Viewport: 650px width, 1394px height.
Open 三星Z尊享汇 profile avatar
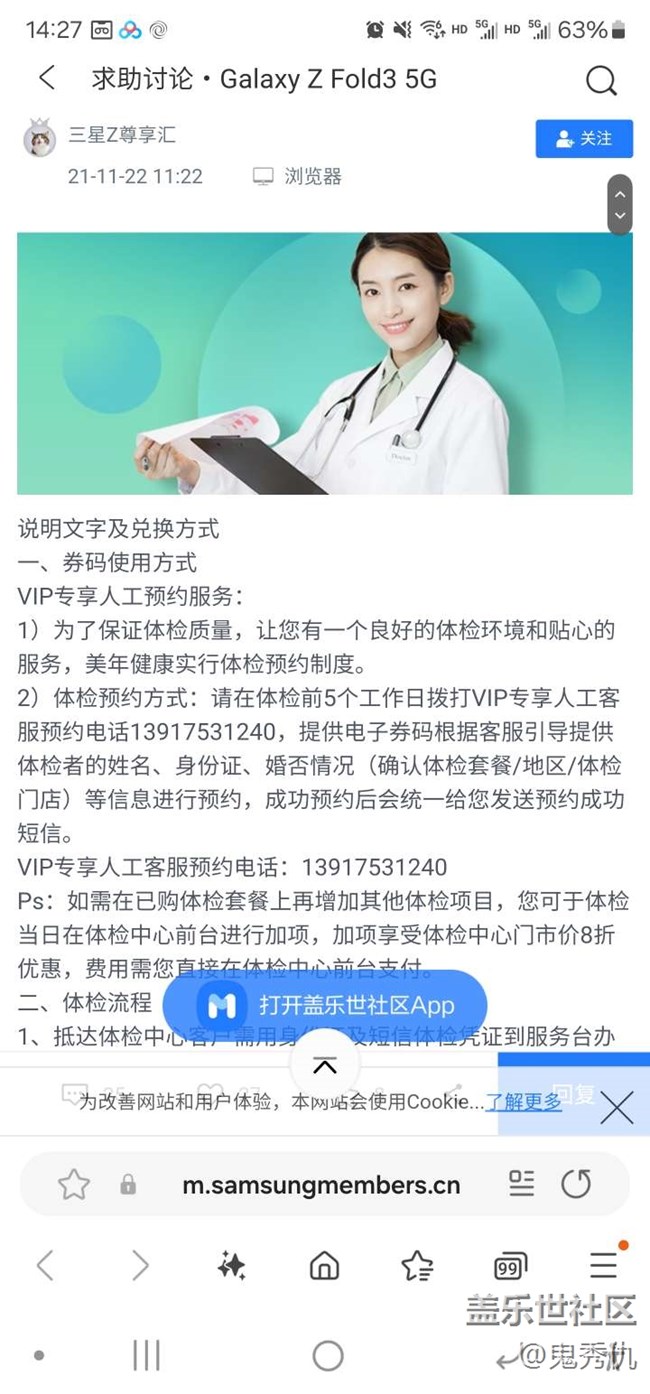click(39, 138)
